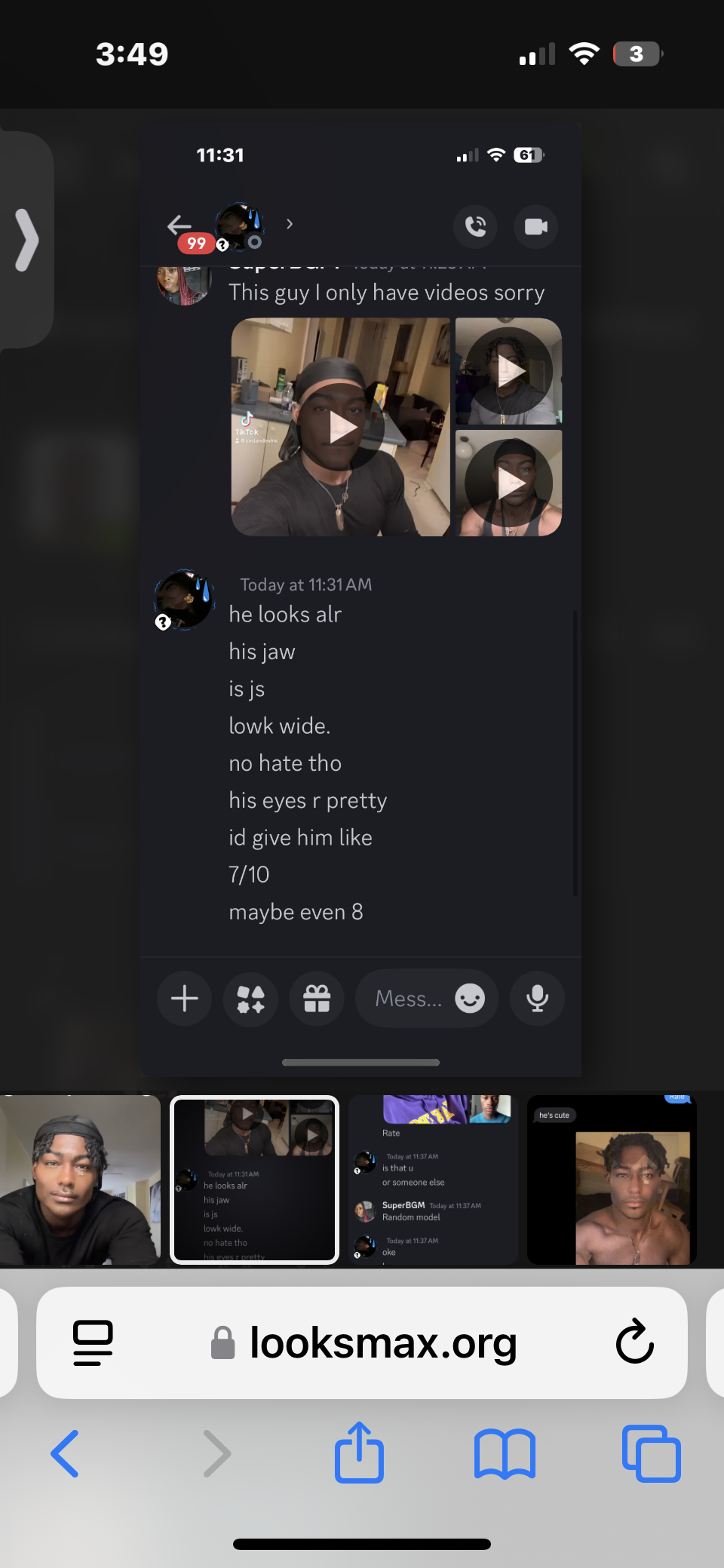This screenshot has height=1568, width=724.
Task: Open the thumbnail of the man's portrait
Action: [79, 1180]
